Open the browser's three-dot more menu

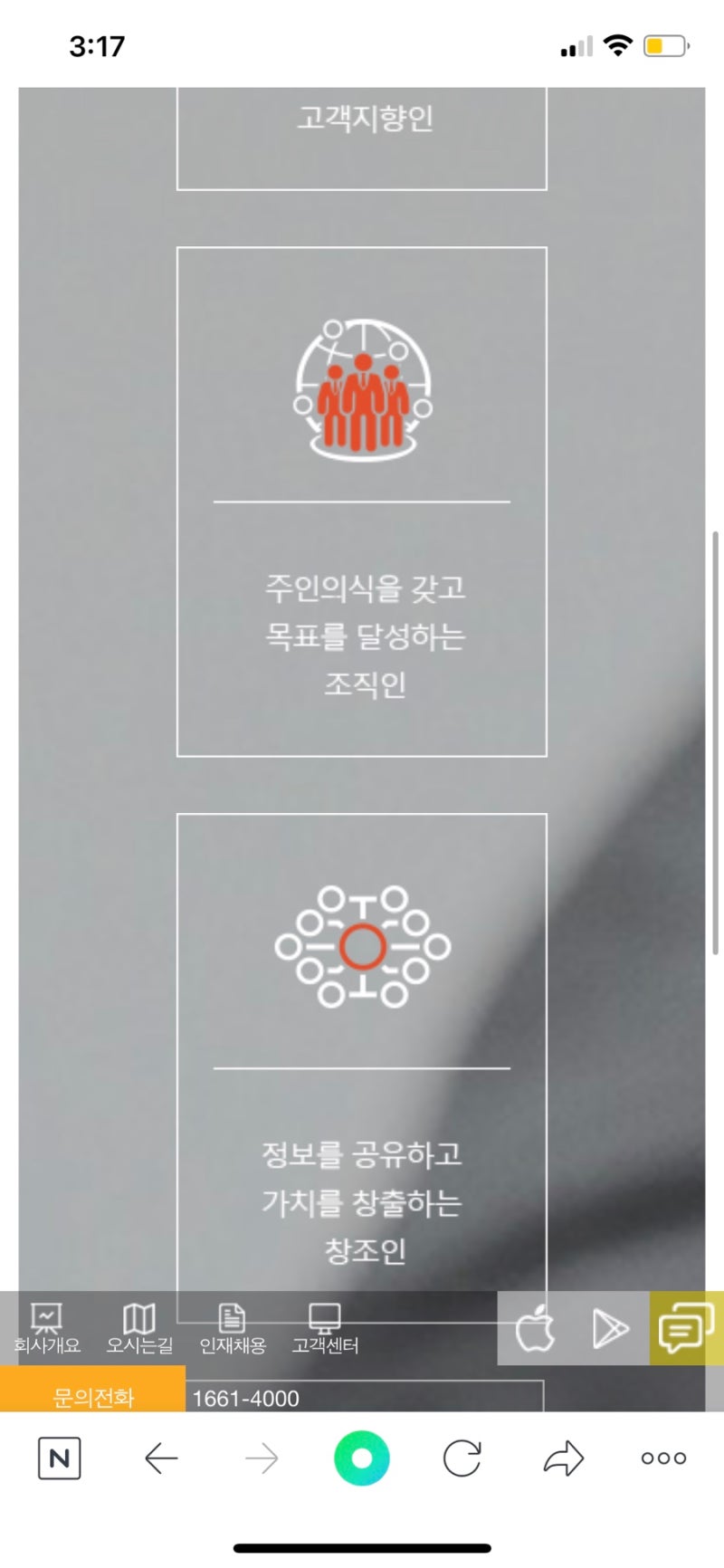tap(663, 1458)
